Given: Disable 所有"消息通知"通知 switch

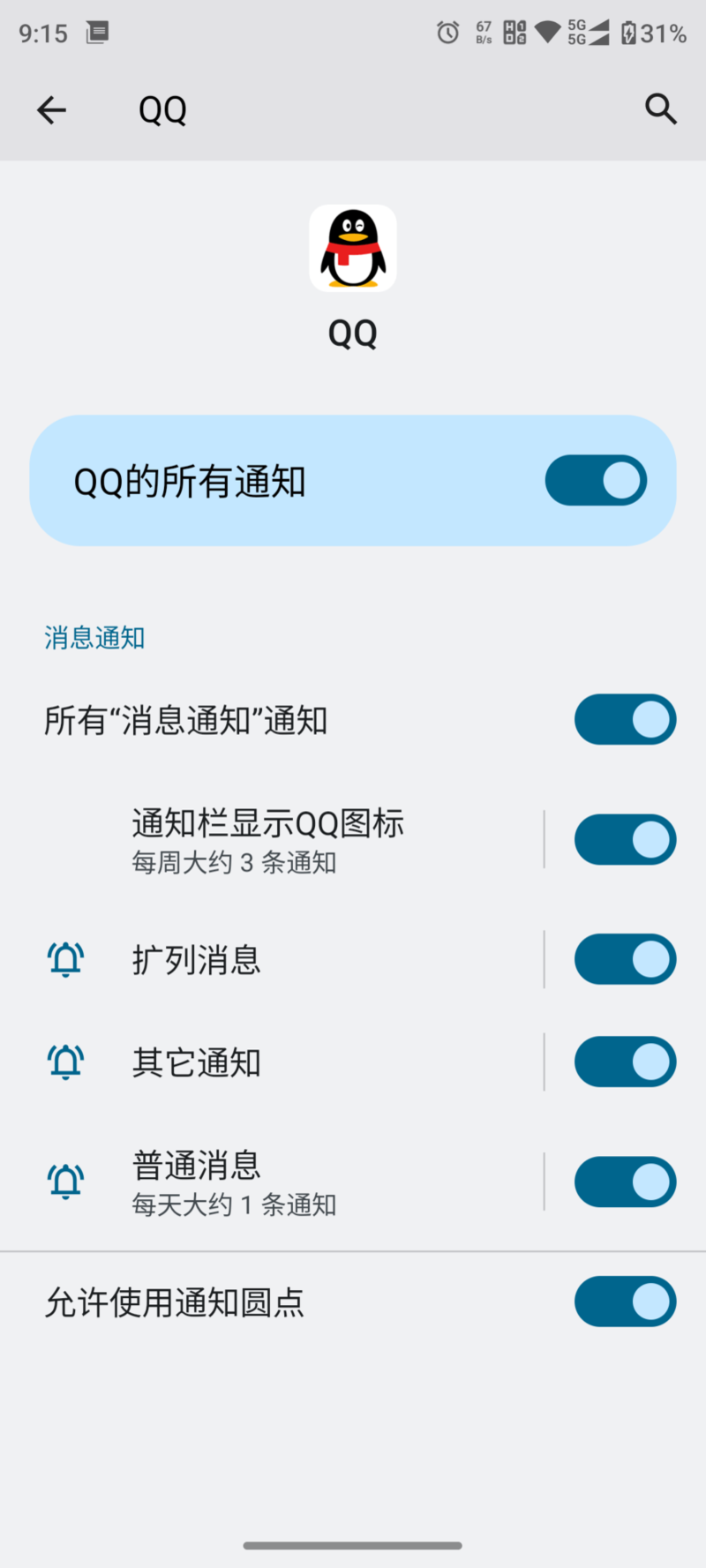Looking at the screenshot, I should point(625,720).
